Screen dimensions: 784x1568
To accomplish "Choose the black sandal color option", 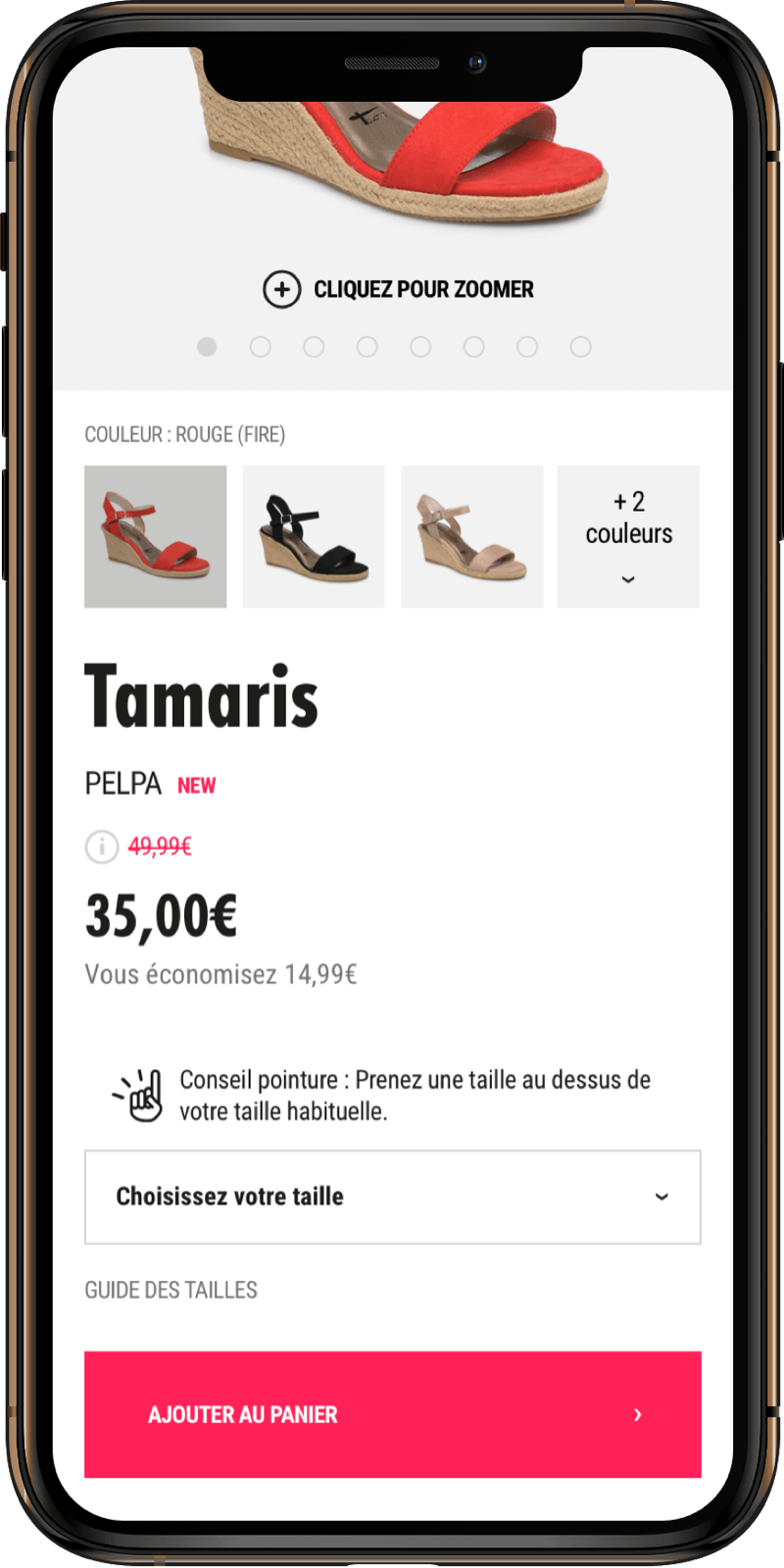I will (314, 537).
